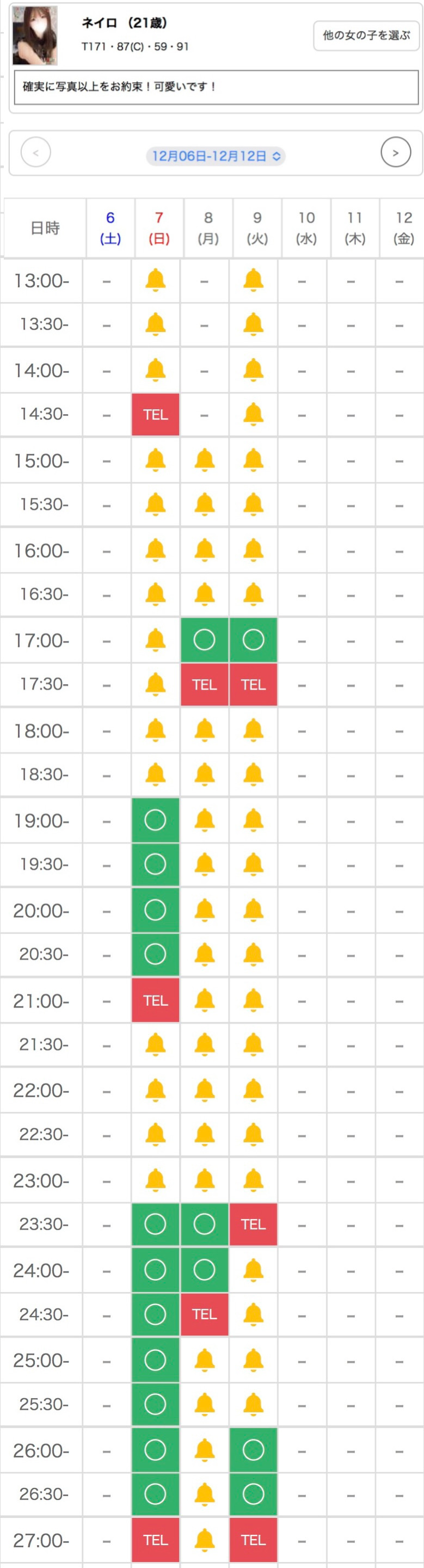Choose the 23:30 open slot on Monday 8
The image size is (424, 1568).
[x=205, y=1223]
